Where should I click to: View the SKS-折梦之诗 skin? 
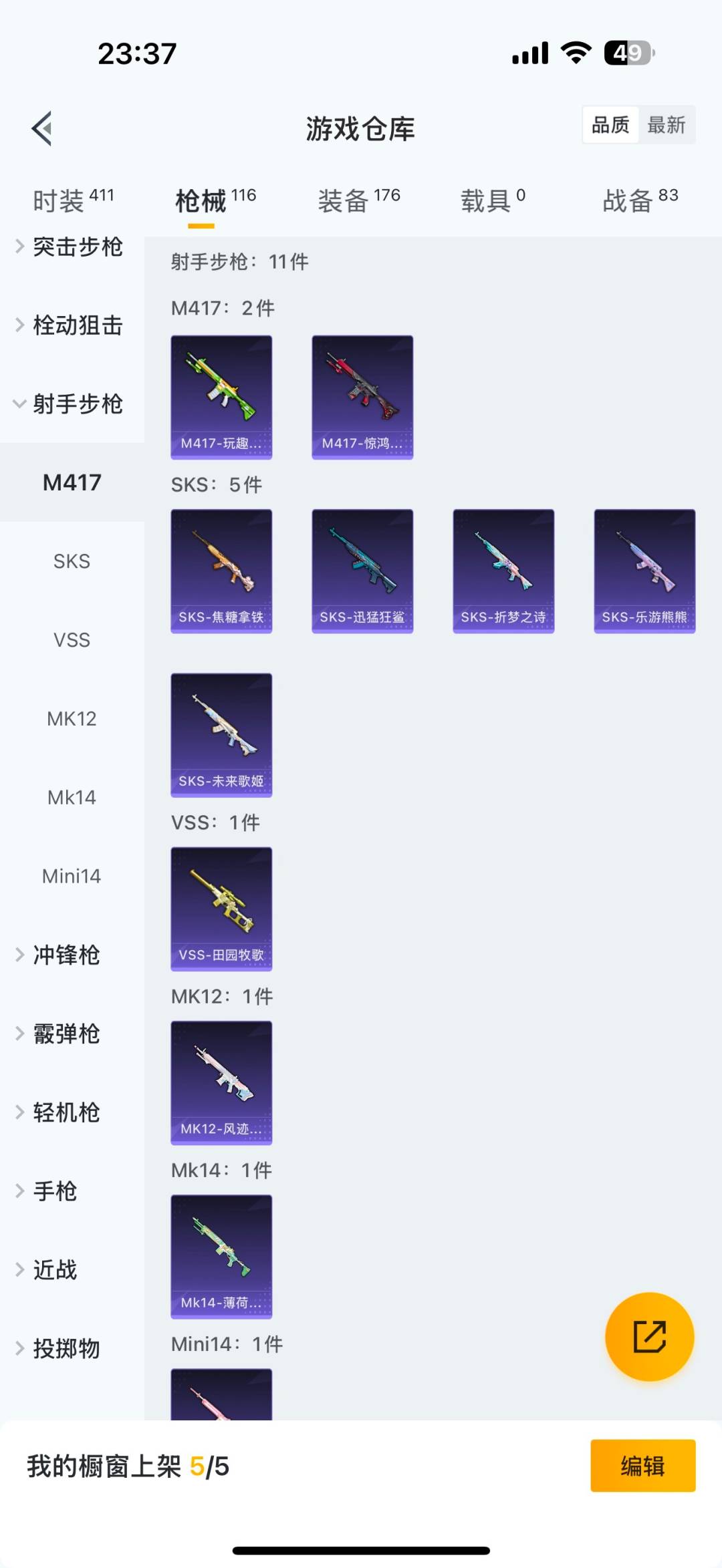503,570
